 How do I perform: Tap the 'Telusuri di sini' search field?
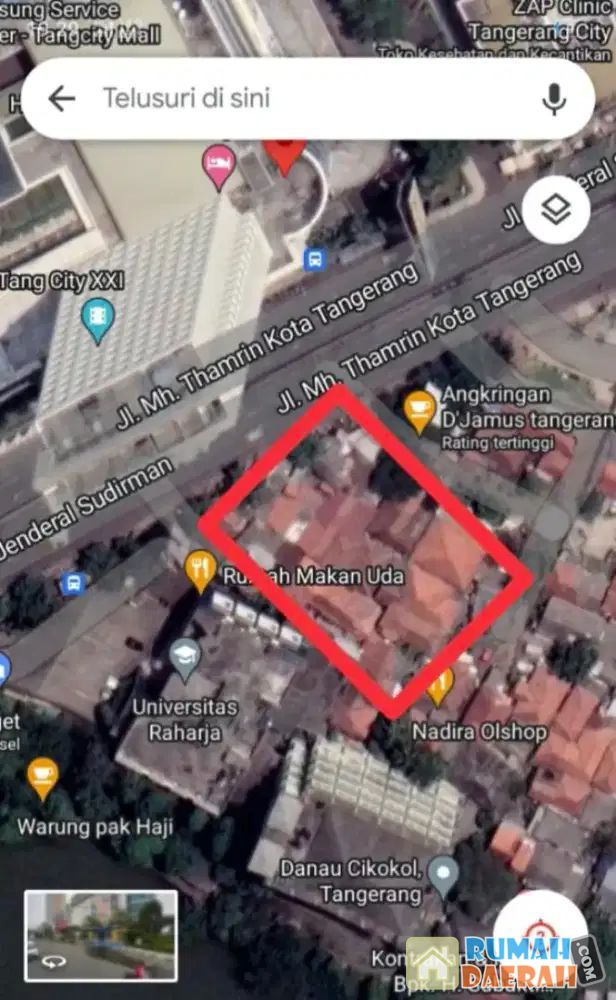(x=300, y=98)
